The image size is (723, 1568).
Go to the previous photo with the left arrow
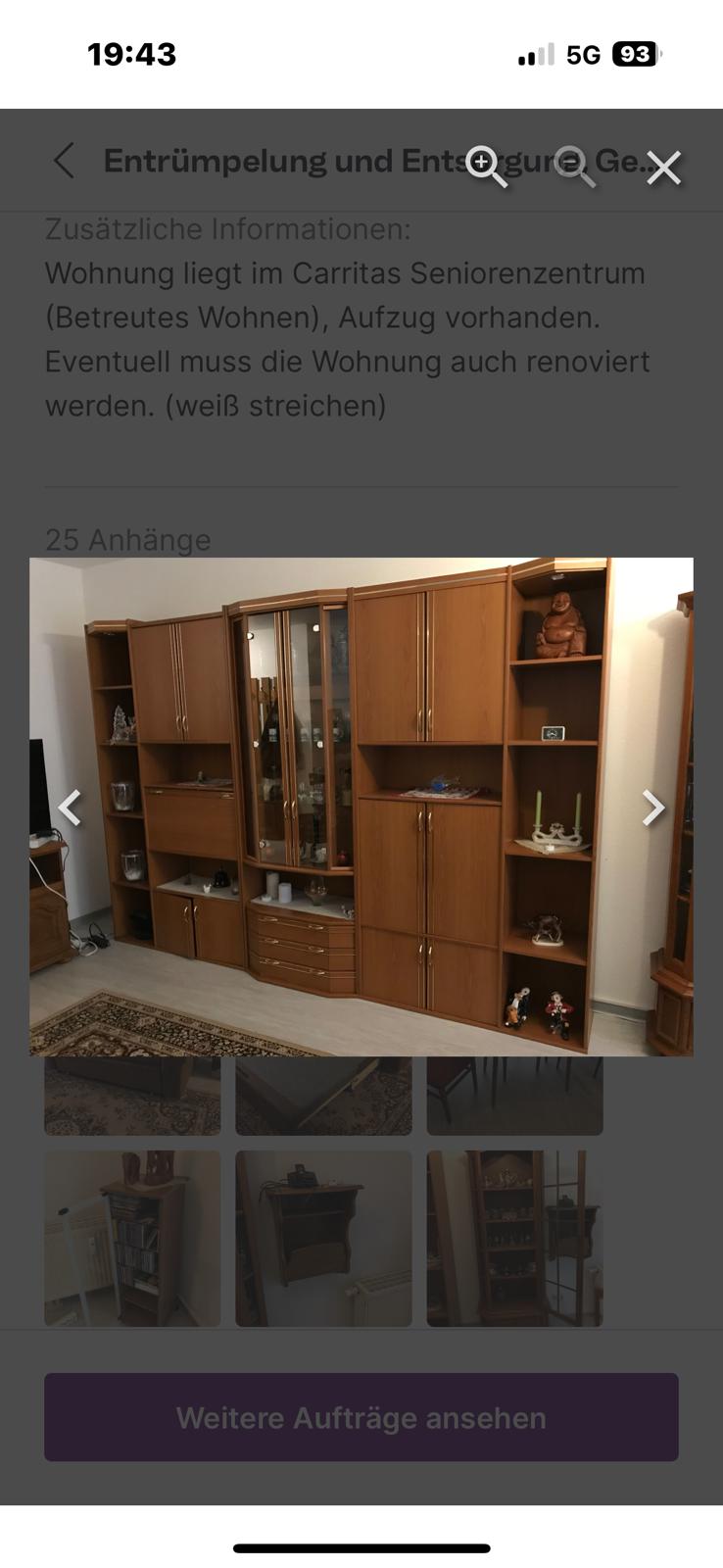[69, 808]
